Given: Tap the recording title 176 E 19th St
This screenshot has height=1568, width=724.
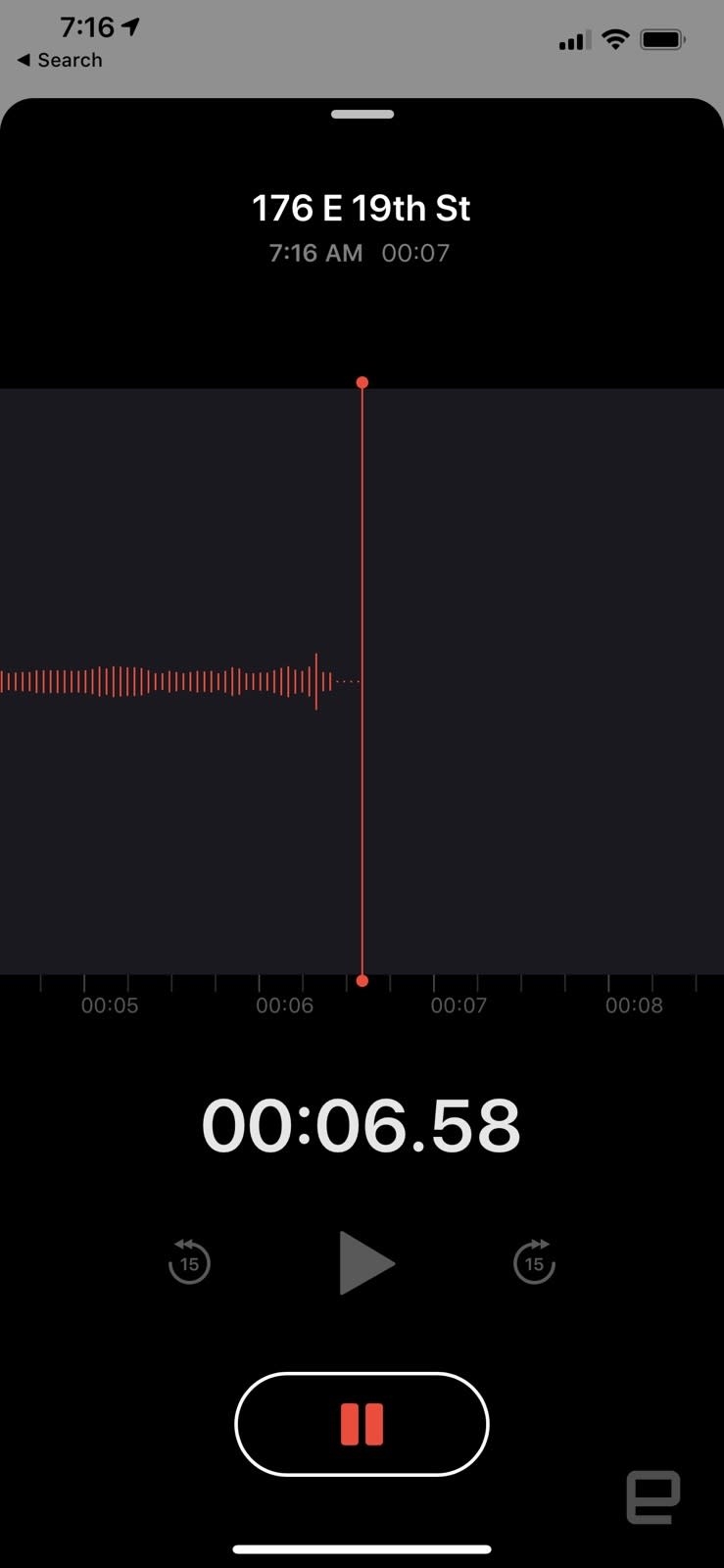Looking at the screenshot, I should point(362,208).
